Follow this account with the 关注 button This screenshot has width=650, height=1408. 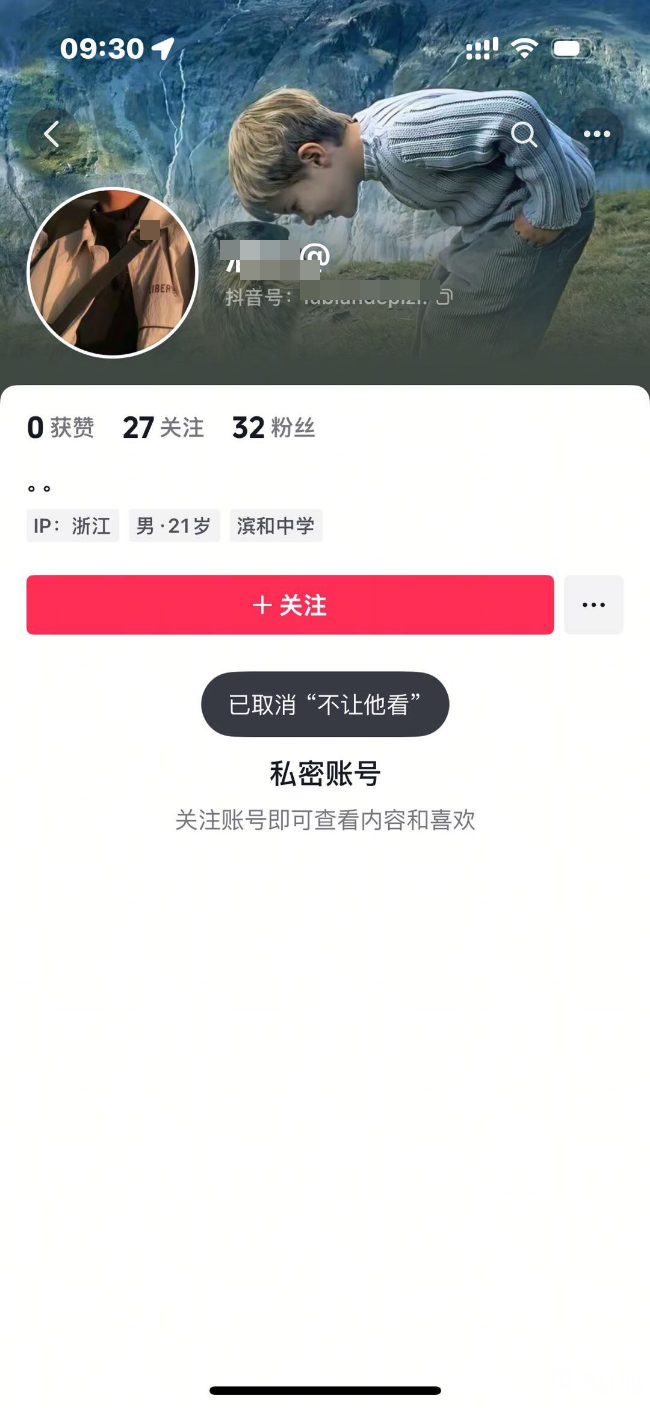click(x=290, y=605)
